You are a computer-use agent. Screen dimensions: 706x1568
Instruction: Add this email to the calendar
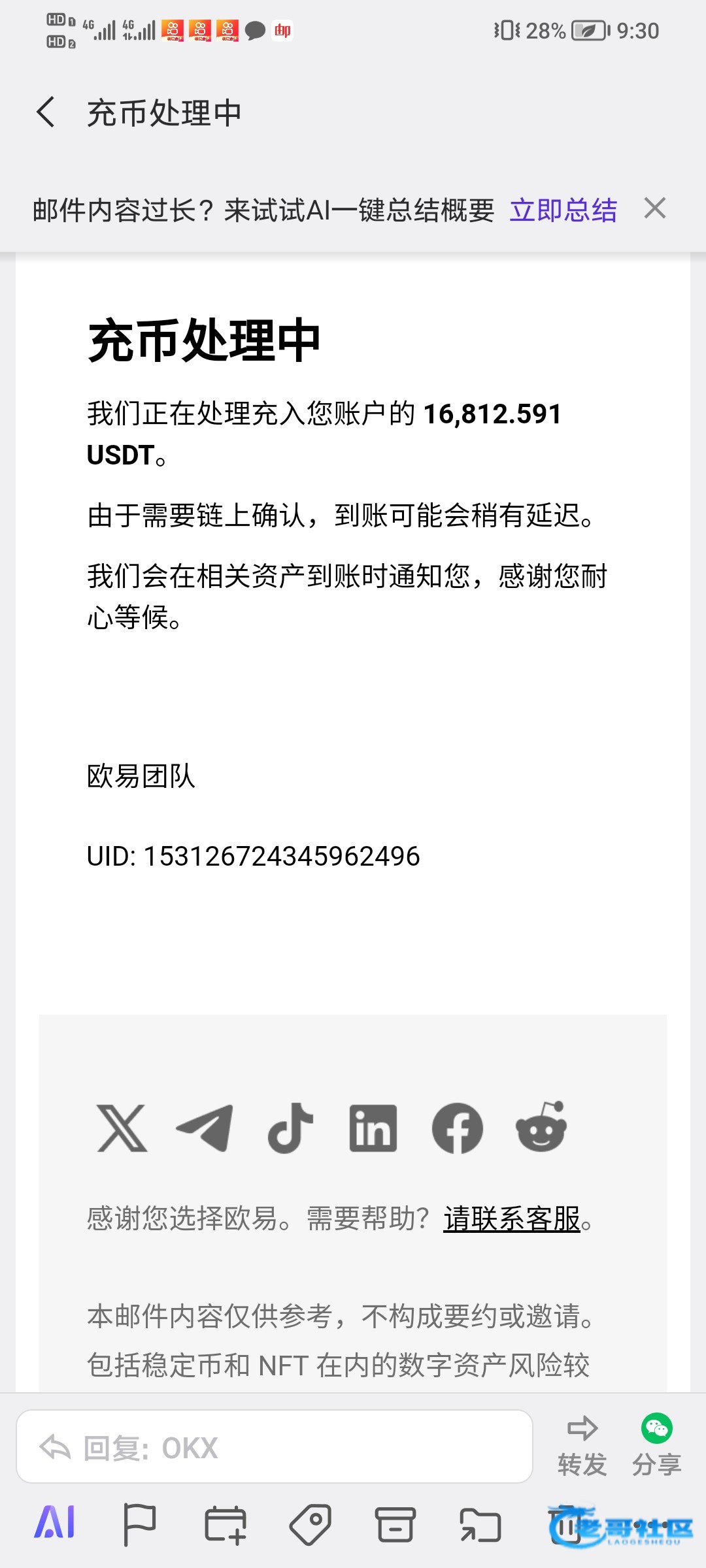pyautogui.click(x=225, y=1524)
